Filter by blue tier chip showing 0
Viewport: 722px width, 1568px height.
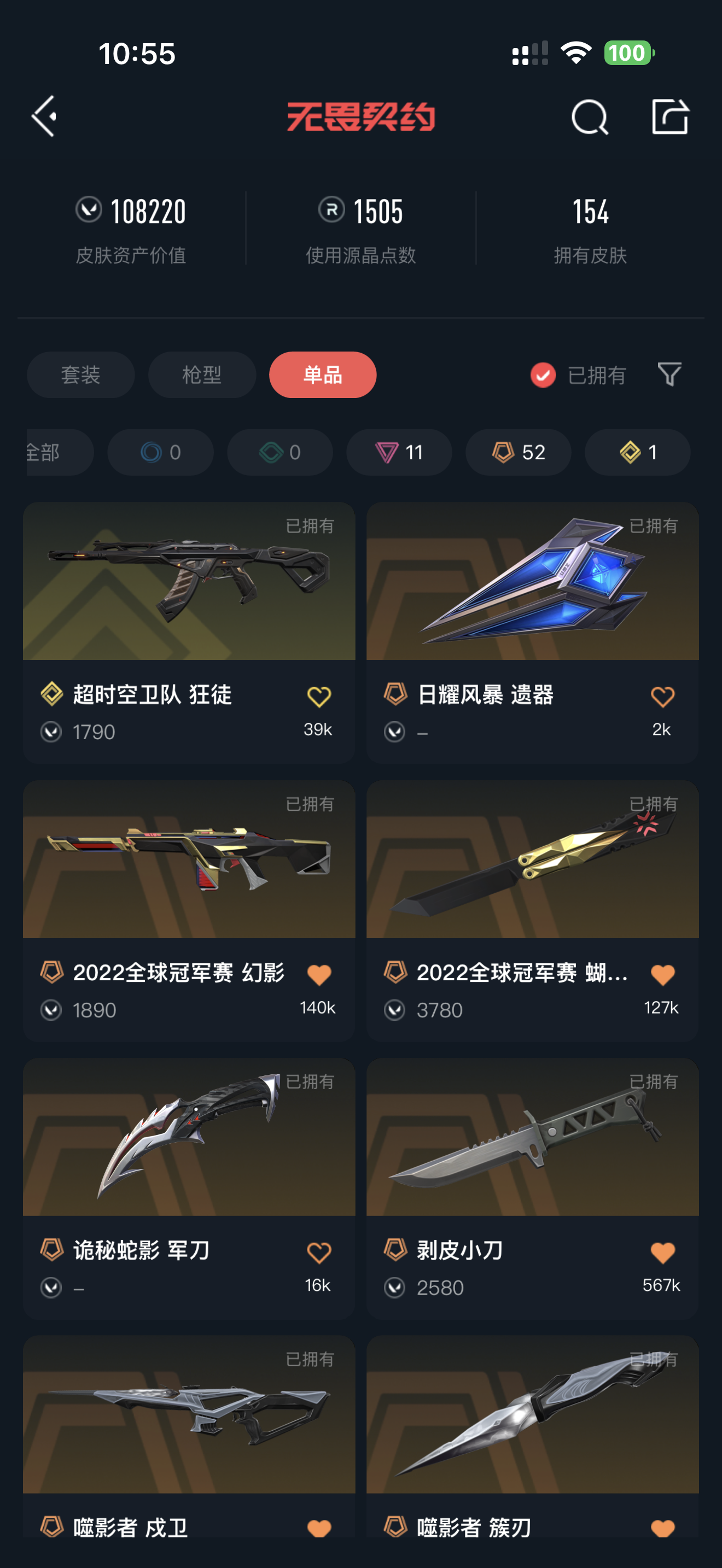click(160, 452)
